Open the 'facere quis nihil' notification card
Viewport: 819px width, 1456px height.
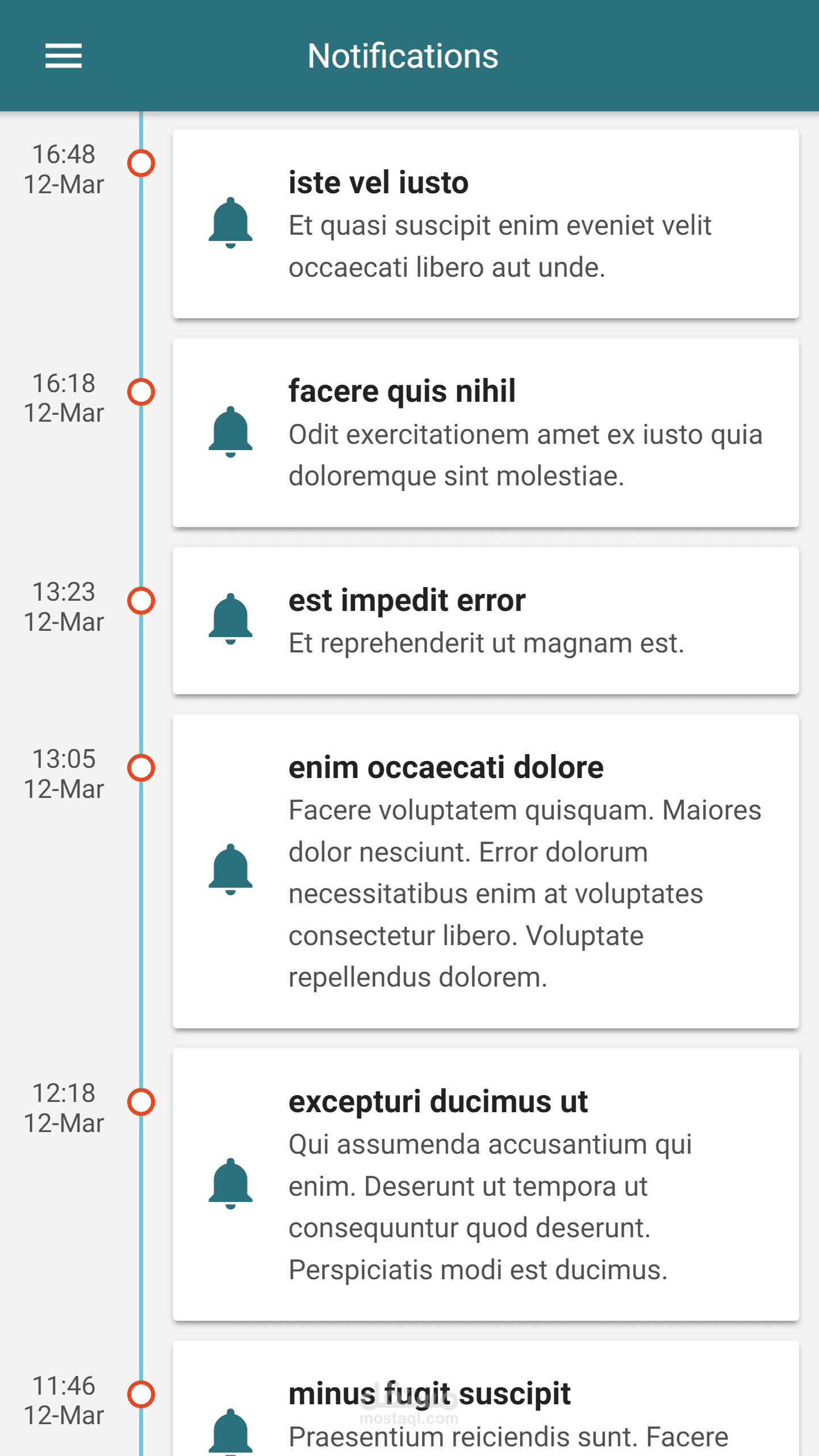pyautogui.click(x=486, y=432)
